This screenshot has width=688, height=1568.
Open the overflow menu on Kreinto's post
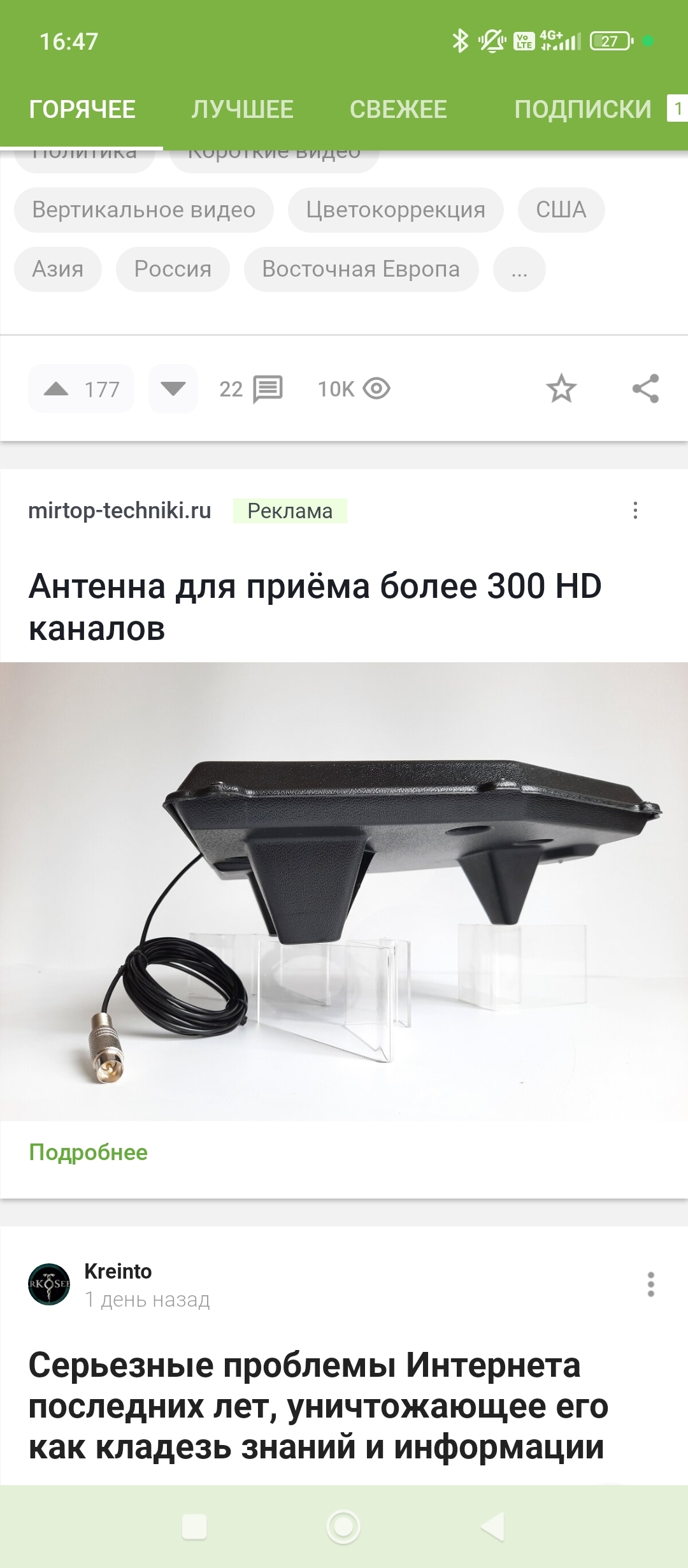tap(650, 1284)
